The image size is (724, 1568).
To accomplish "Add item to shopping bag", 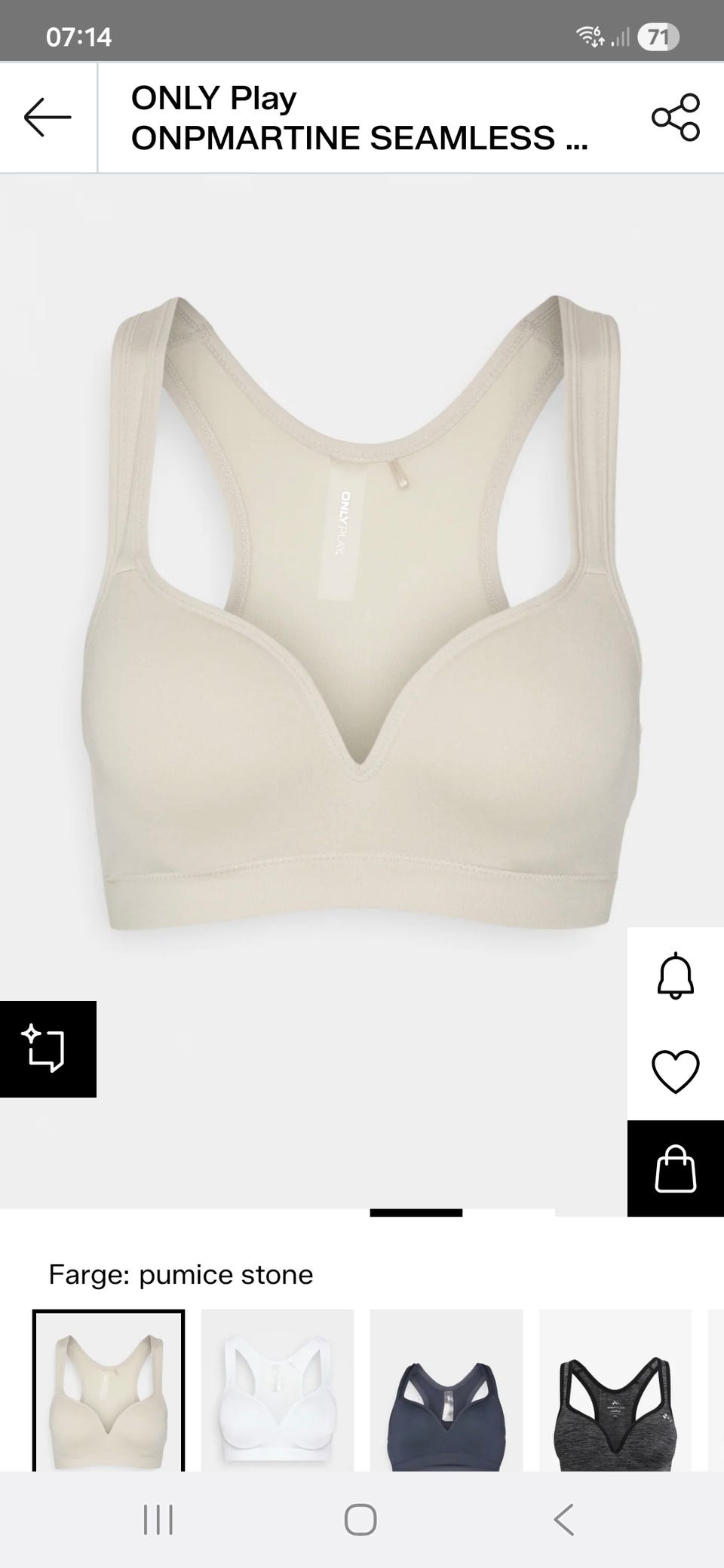I will point(676,1168).
